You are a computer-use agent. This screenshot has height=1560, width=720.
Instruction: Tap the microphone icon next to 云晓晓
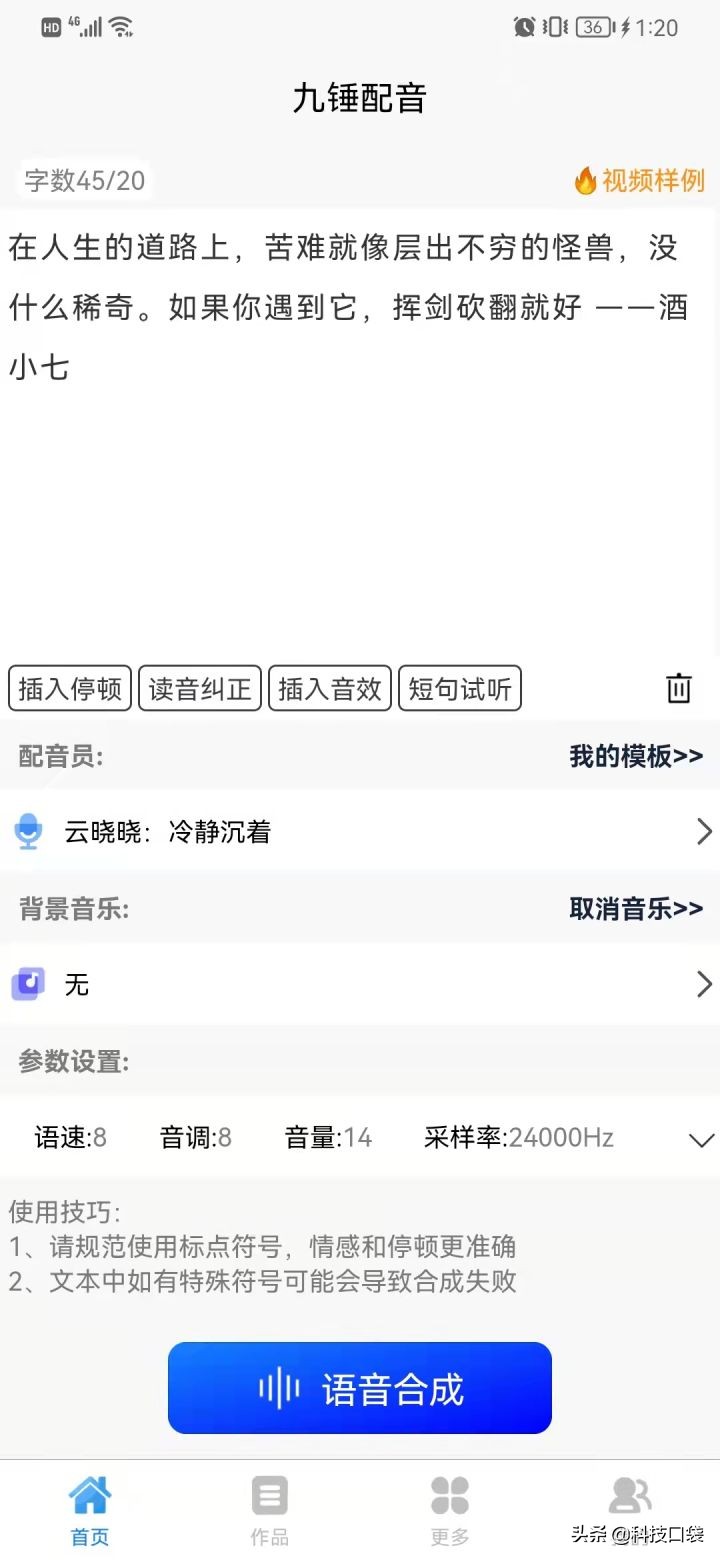[28, 831]
